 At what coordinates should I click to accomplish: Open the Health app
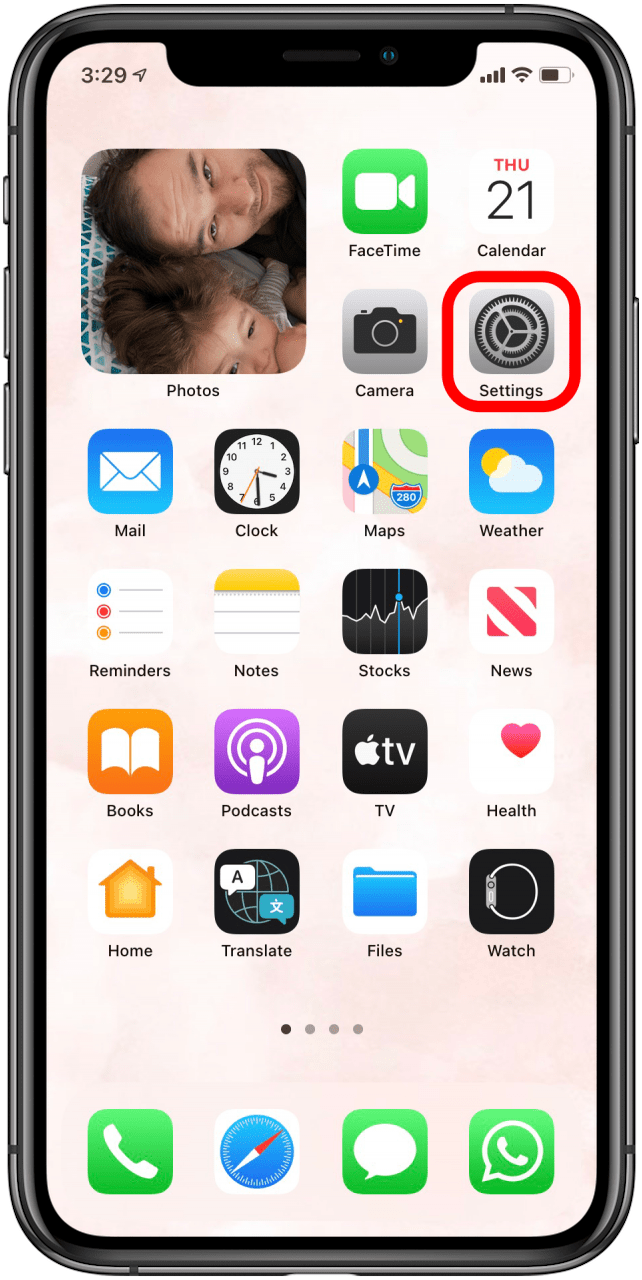[511, 752]
